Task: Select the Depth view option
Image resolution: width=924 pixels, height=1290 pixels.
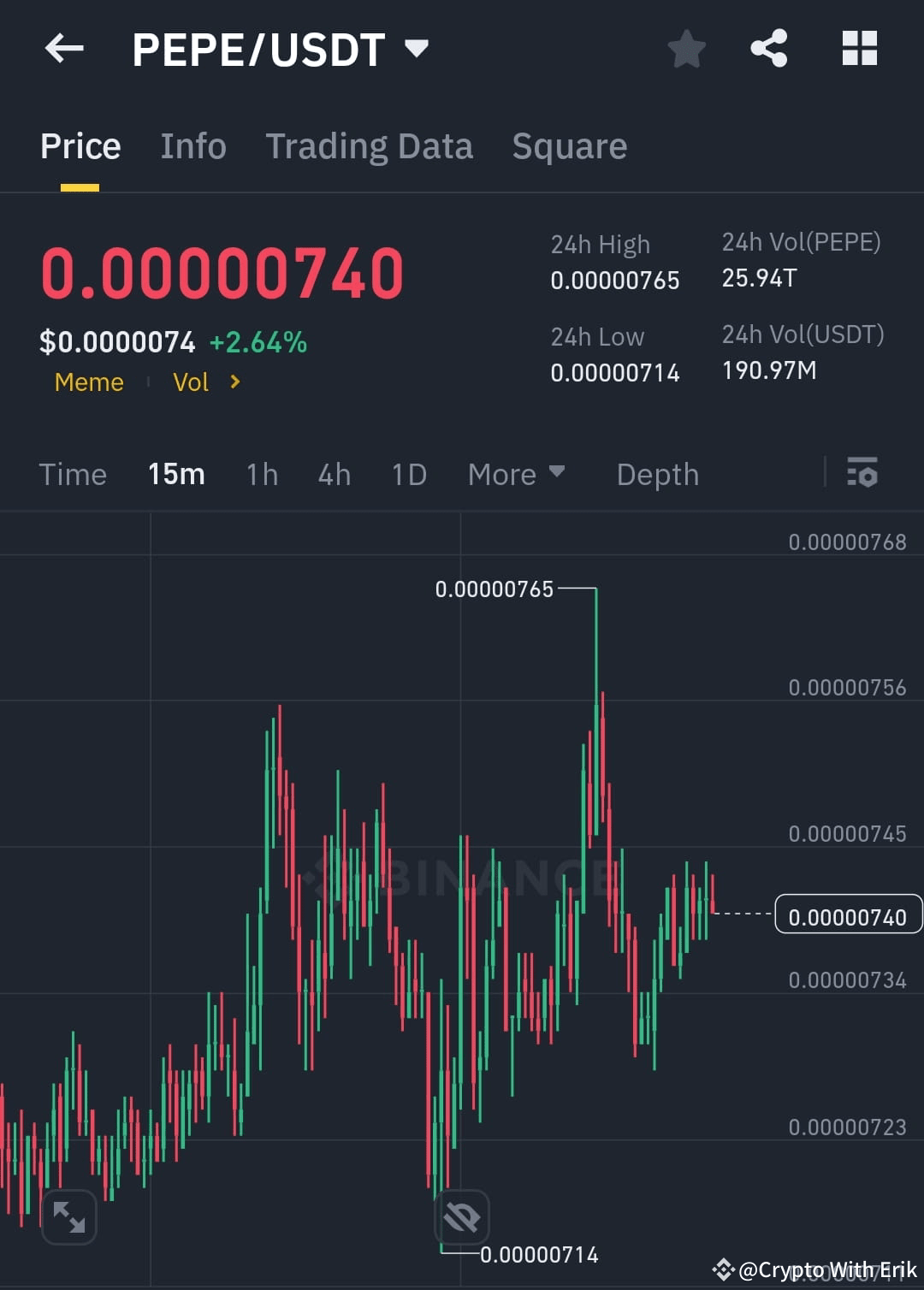Action: pos(657,474)
